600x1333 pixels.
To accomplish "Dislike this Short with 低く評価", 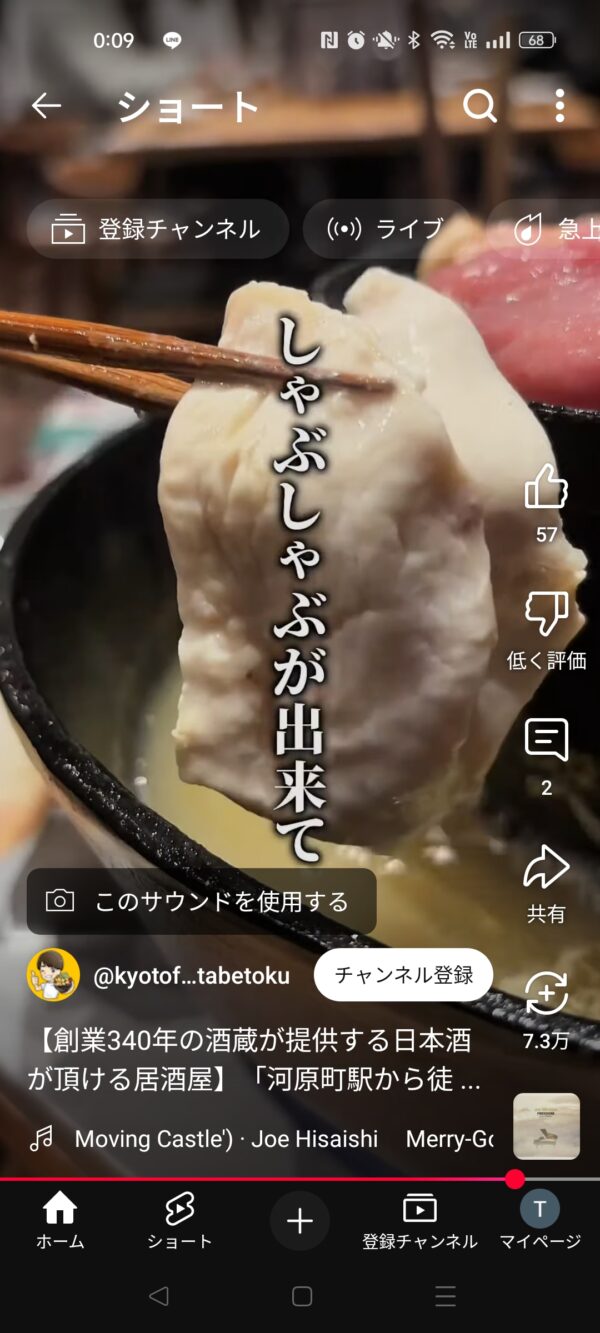I will click(x=546, y=614).
